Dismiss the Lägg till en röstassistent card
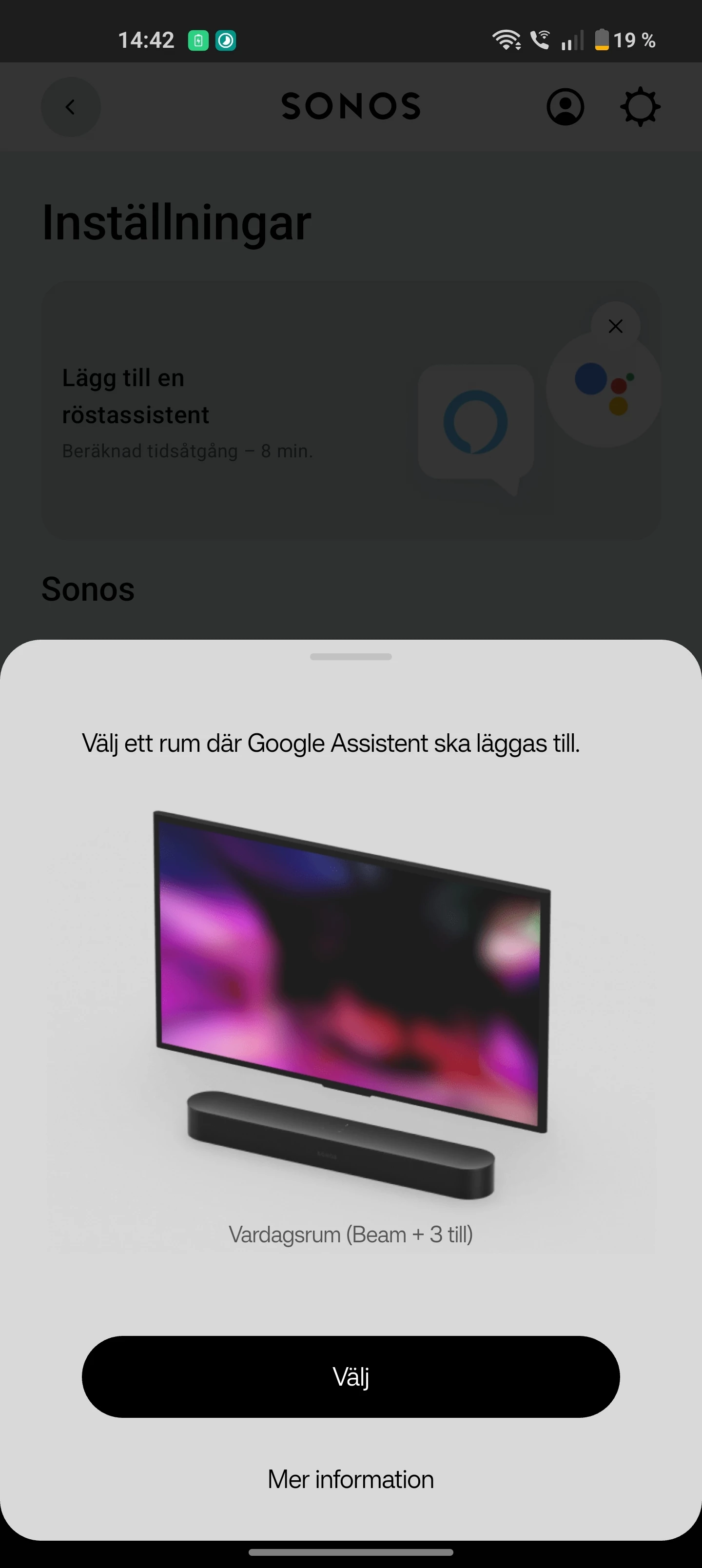The height and width of the screenshot is (1568, 702). (616, 326)
